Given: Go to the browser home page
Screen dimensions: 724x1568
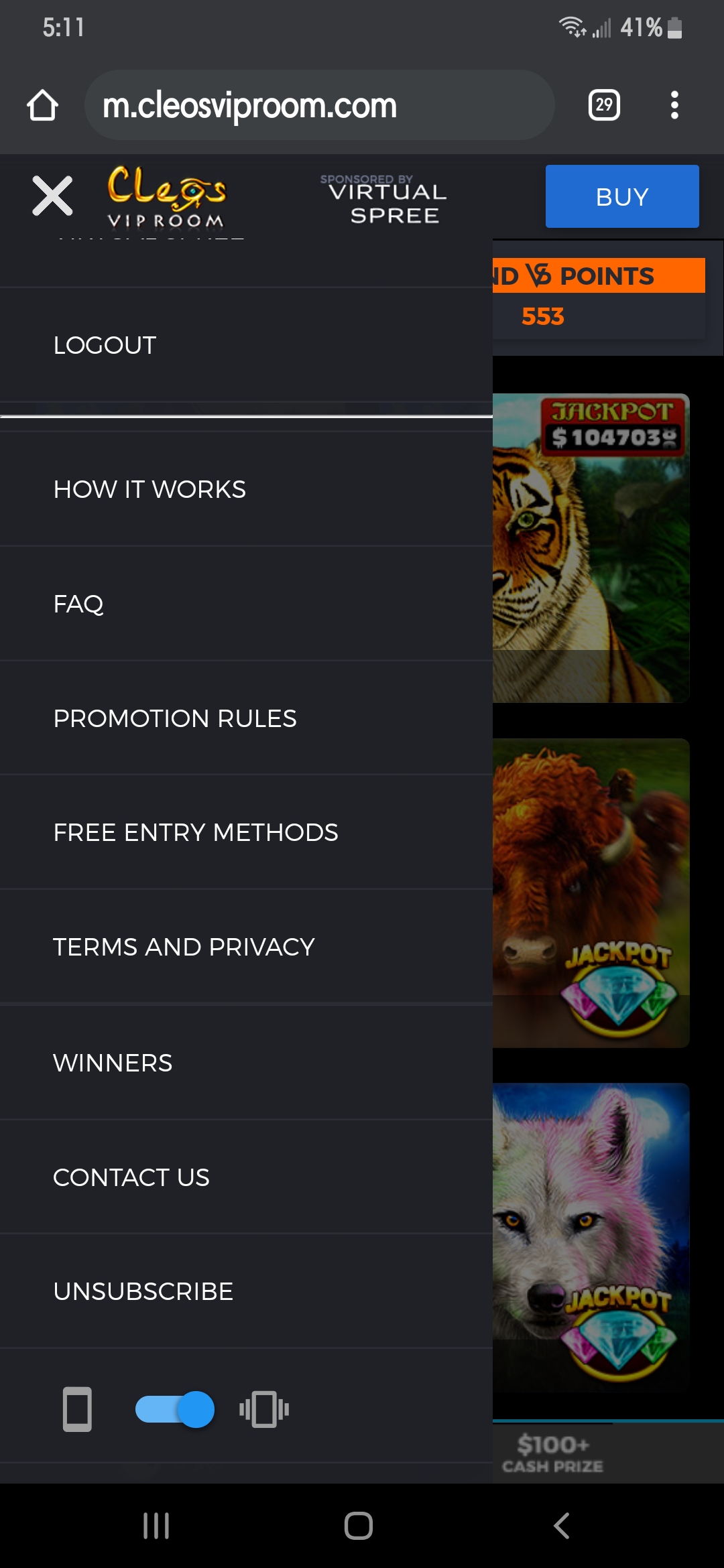Looking at the screenshot, I should pos(42,105).
